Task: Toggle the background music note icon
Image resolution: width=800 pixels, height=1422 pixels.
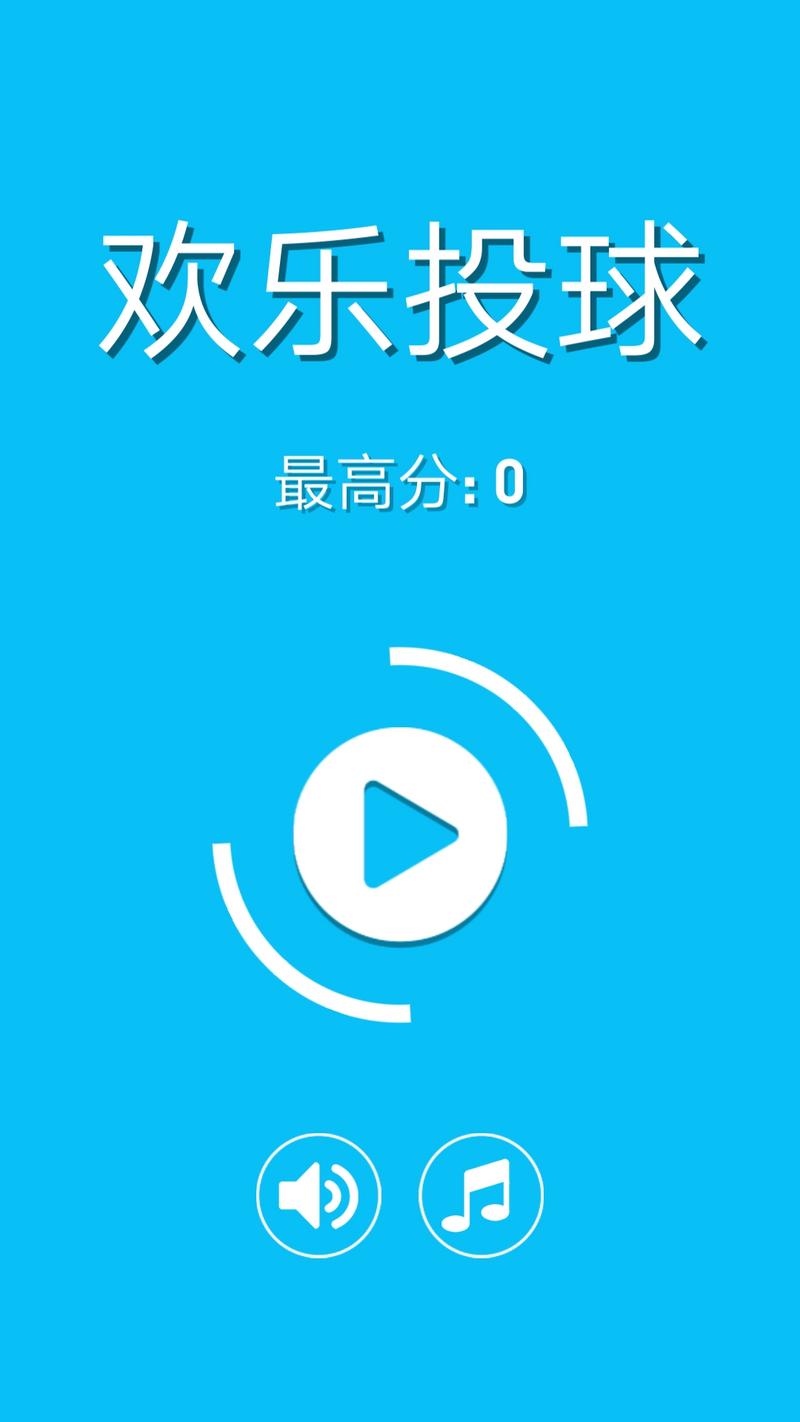Action: point(481,1195)
